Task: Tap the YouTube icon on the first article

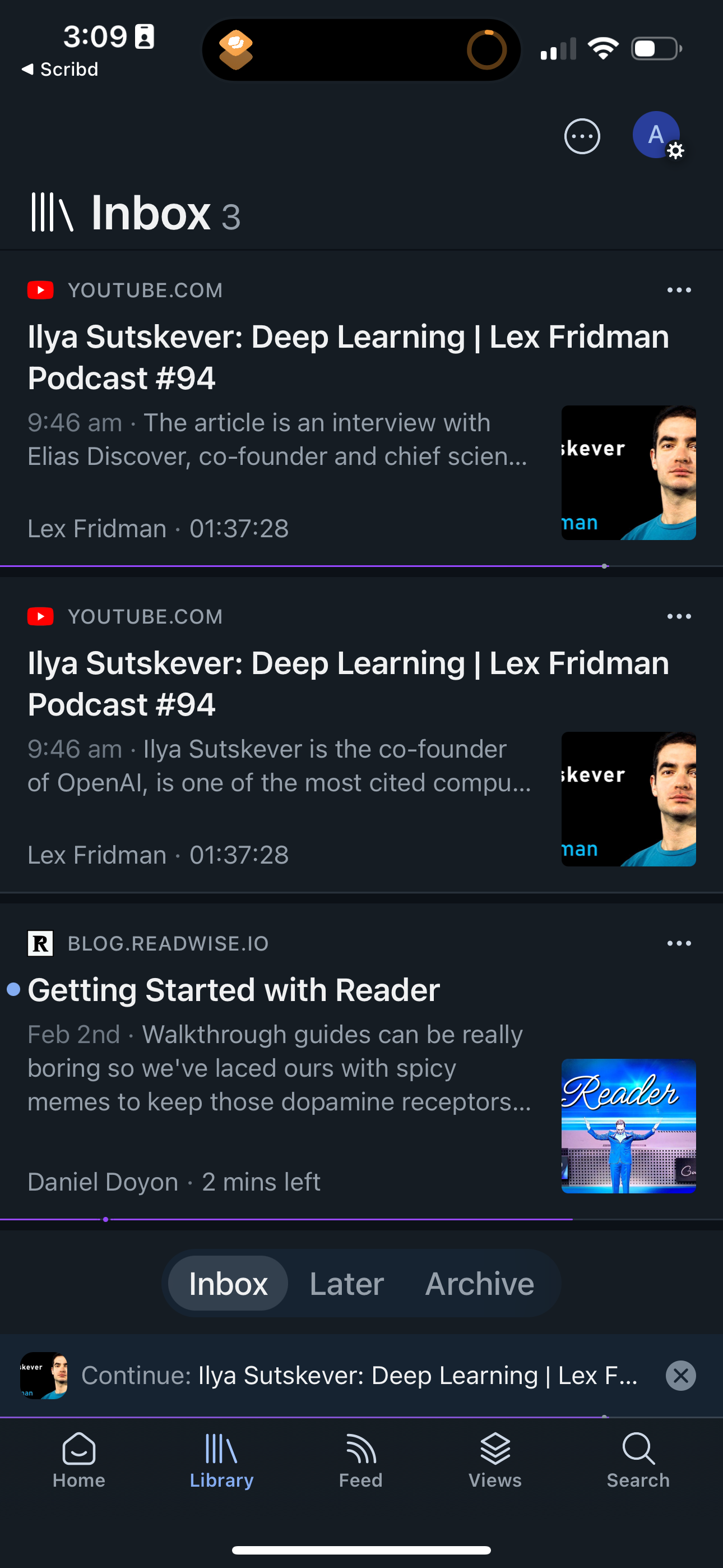Action: [40, 290]
